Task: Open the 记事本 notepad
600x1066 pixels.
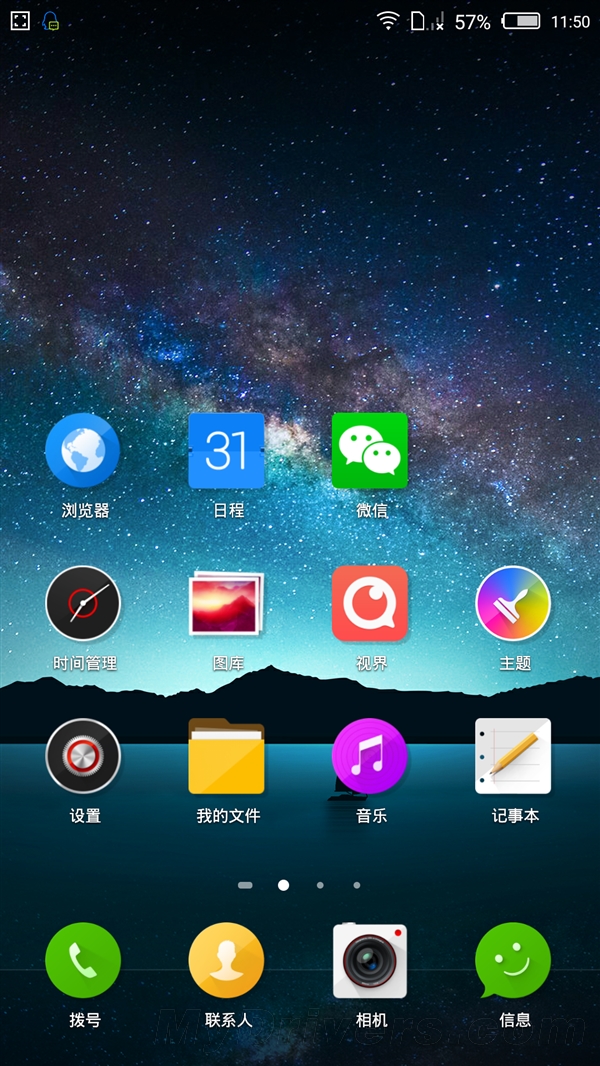Action: 513,757
